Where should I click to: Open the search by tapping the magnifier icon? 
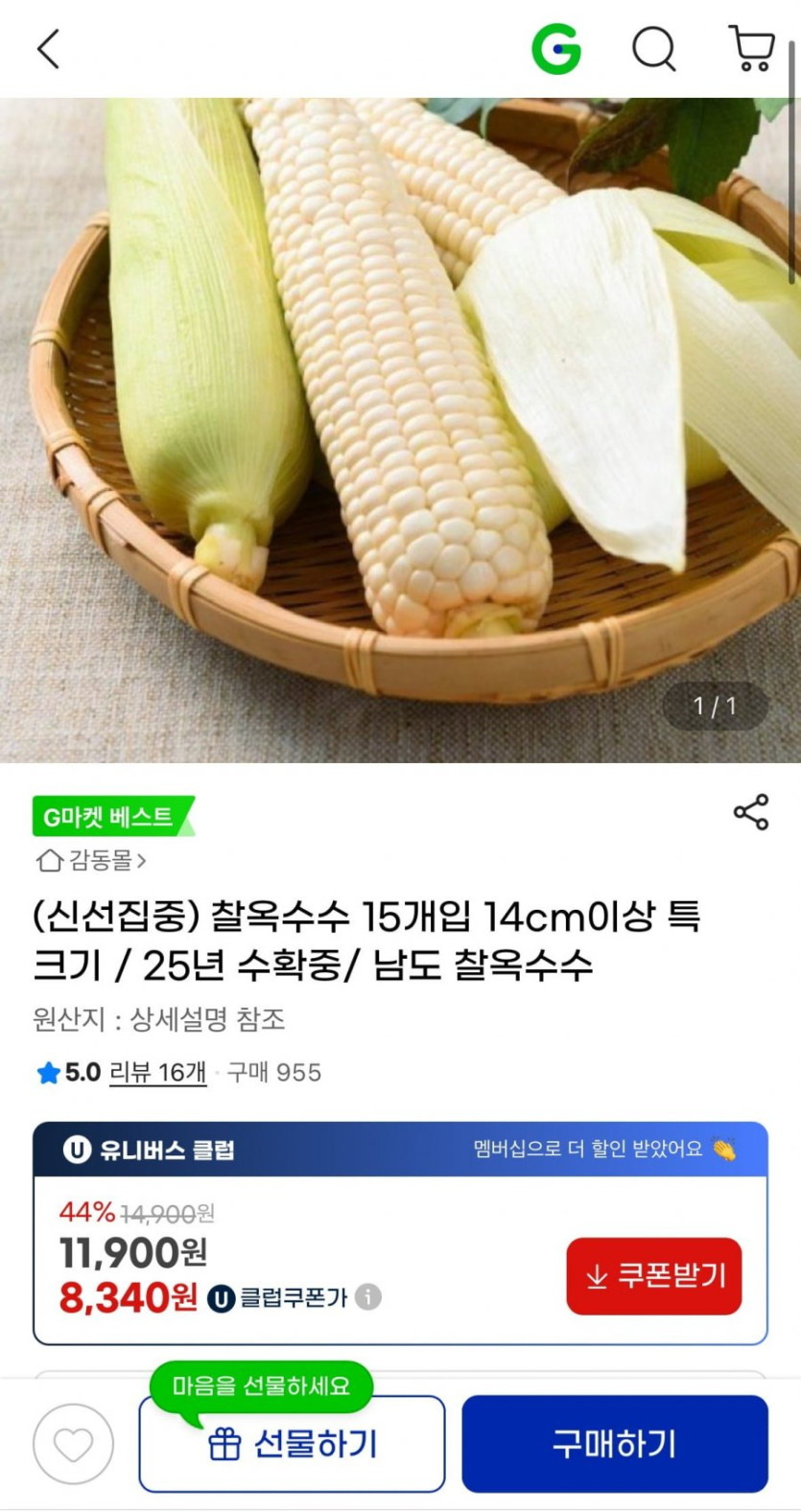click(653, 50)
